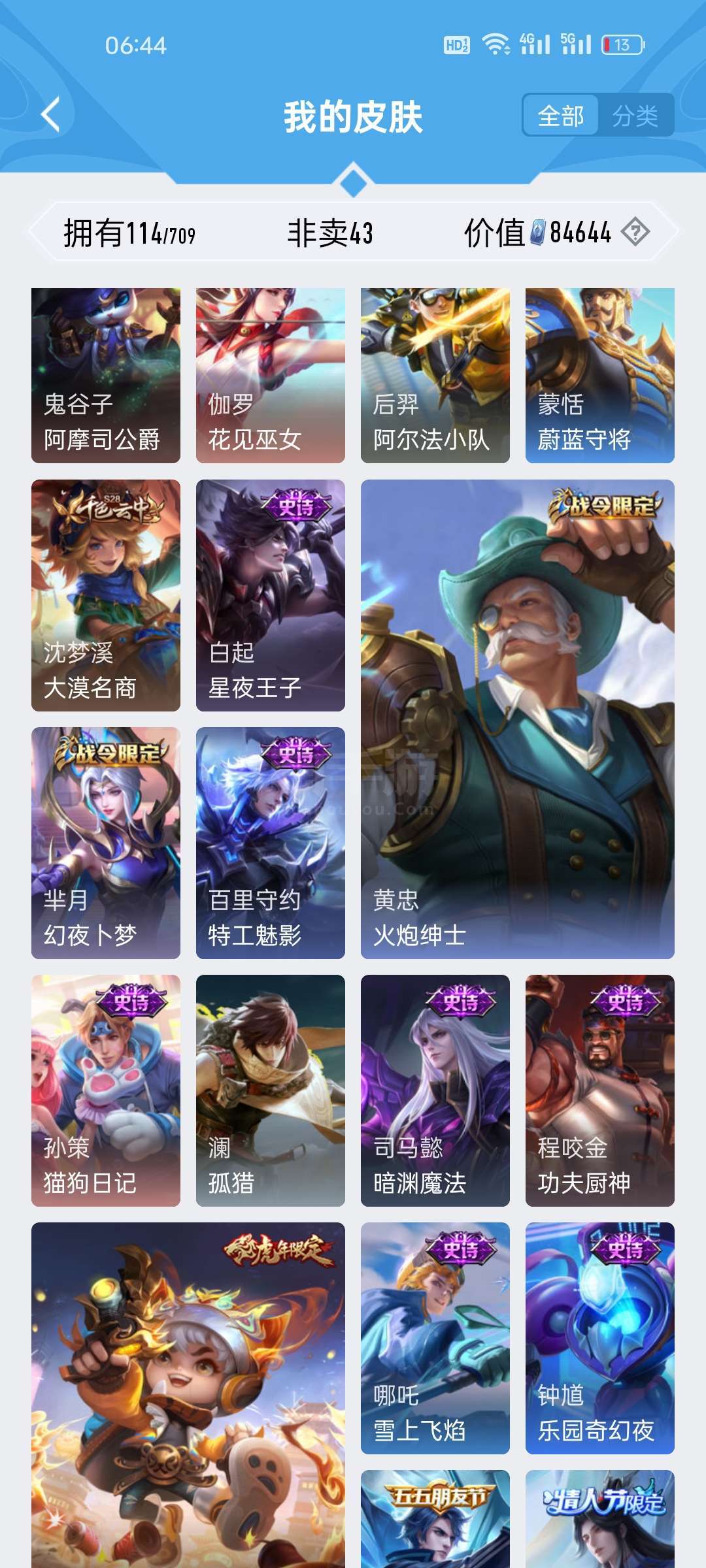Screen dimensions: 706x1568
Task: Open the 鬼谷子 阿摩司公爵 skin card
Action: 106,376
